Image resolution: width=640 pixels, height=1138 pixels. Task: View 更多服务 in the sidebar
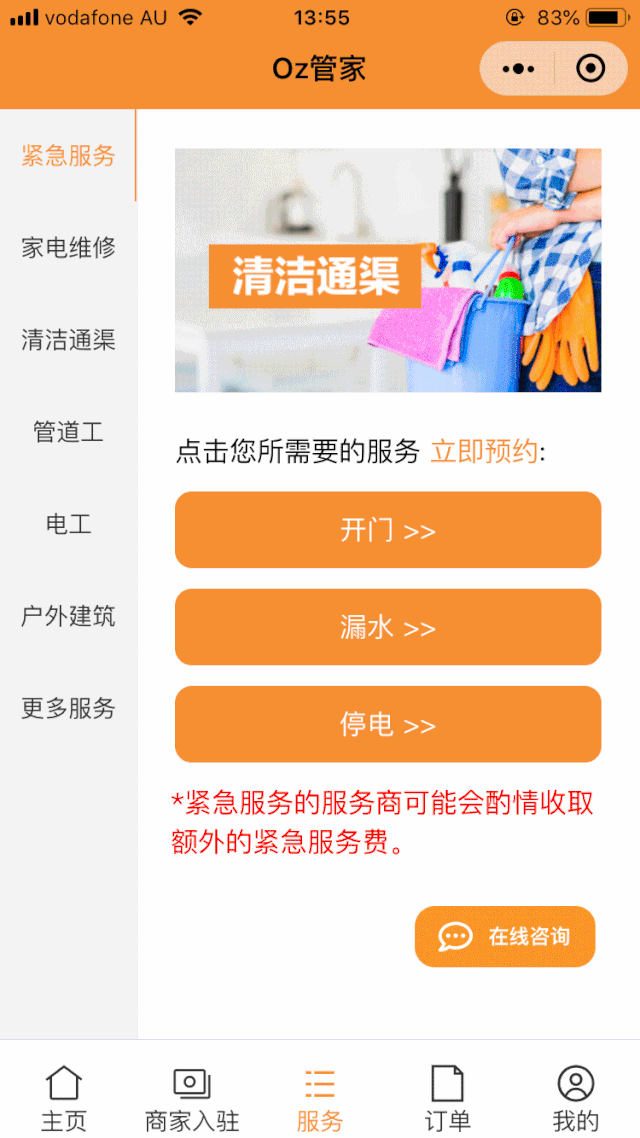pos(68,708)
